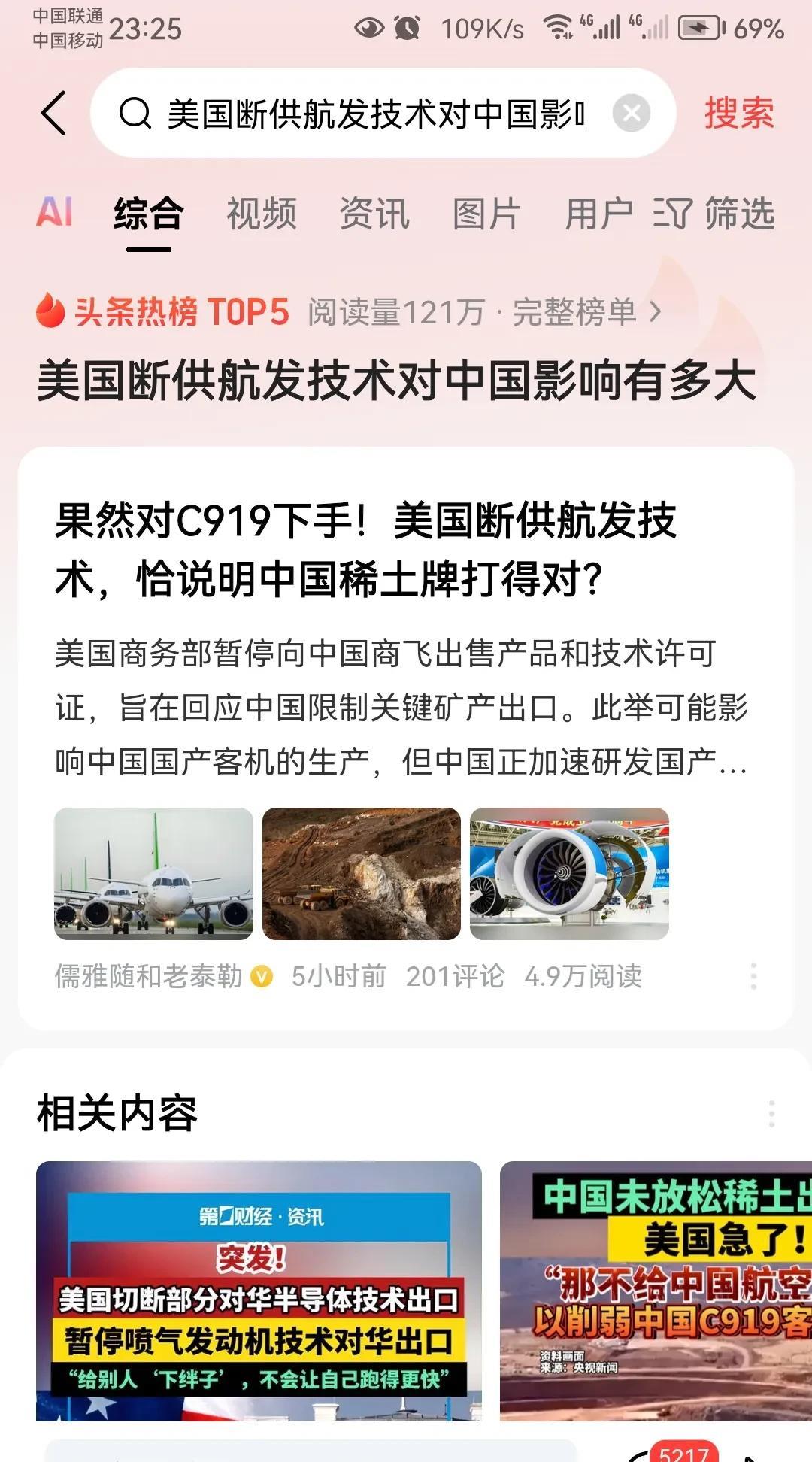This screenshot has height=1462, width=812.
Task: Switch to the 用户 tab
Action: (598, 214)
